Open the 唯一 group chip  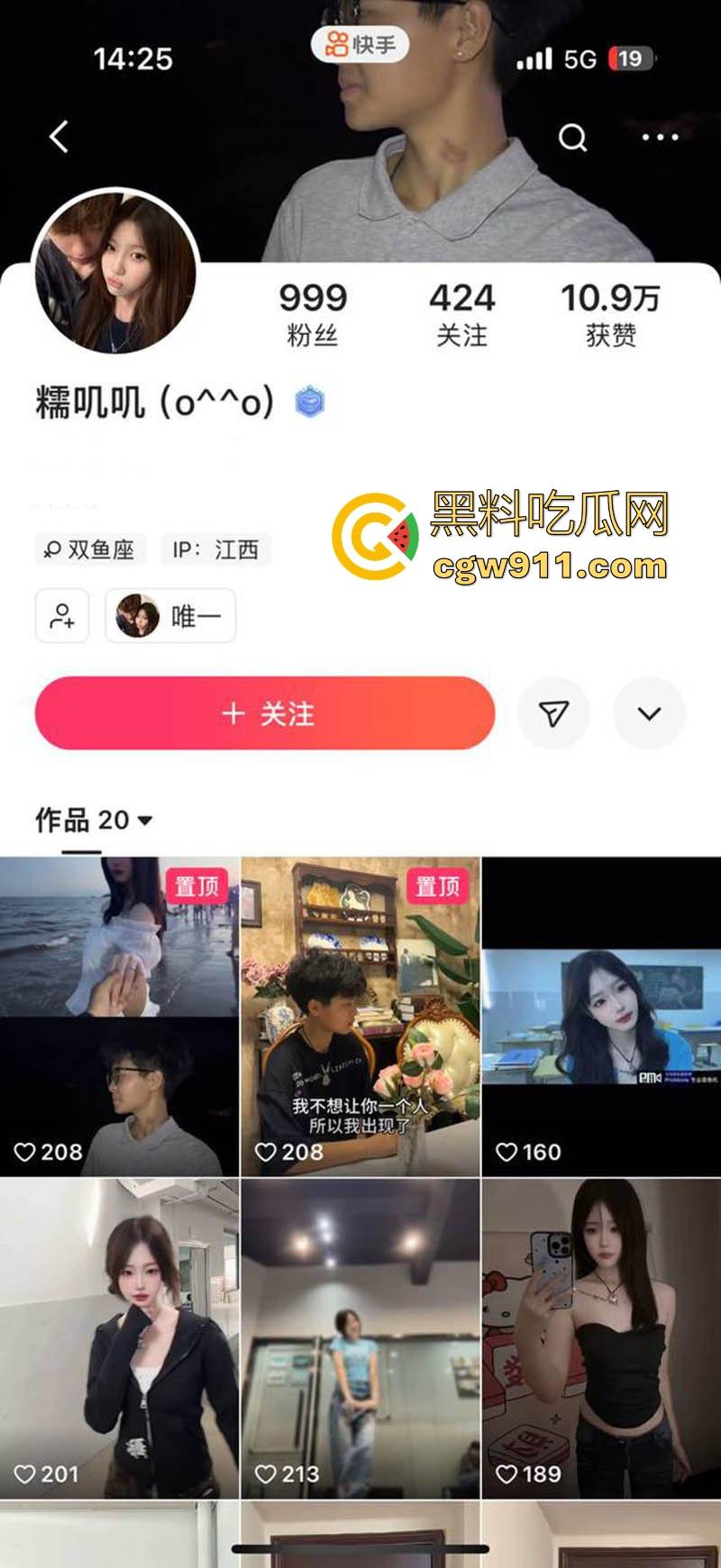tap(169, 616)
